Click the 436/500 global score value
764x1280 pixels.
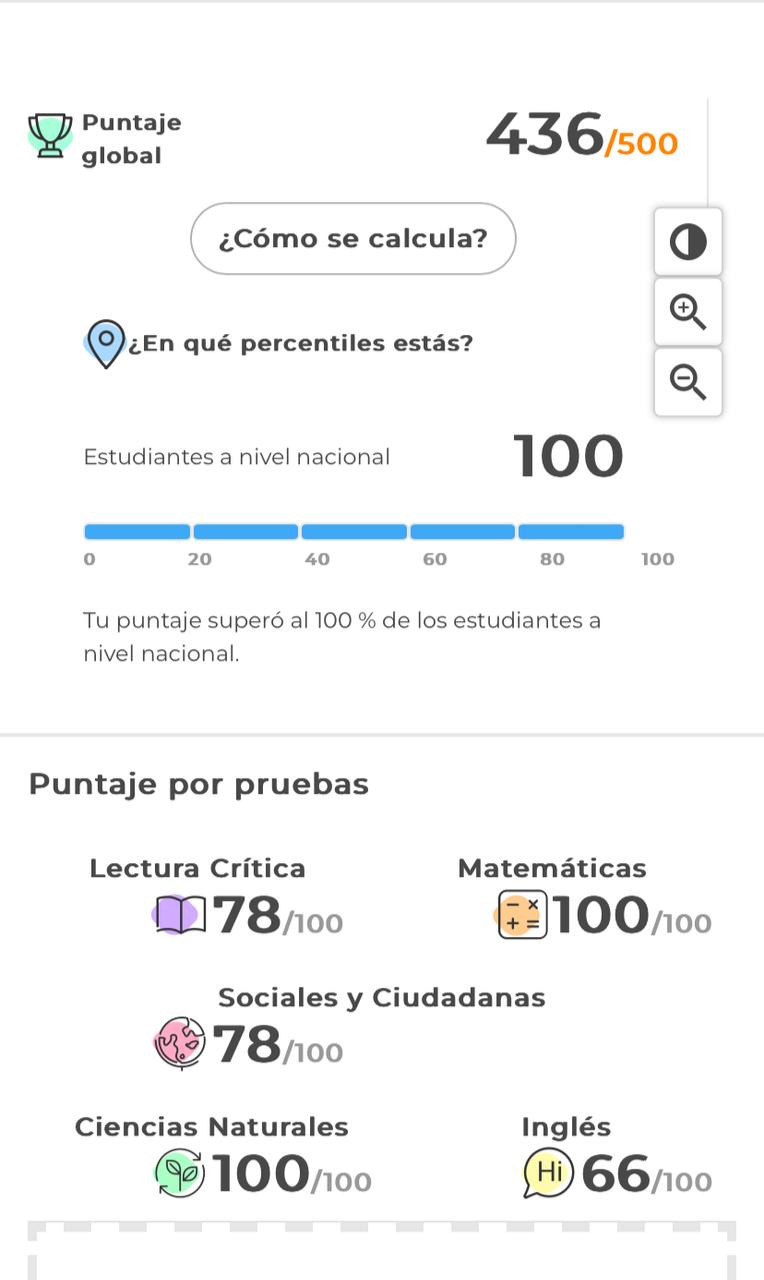(x=580, y=137)
